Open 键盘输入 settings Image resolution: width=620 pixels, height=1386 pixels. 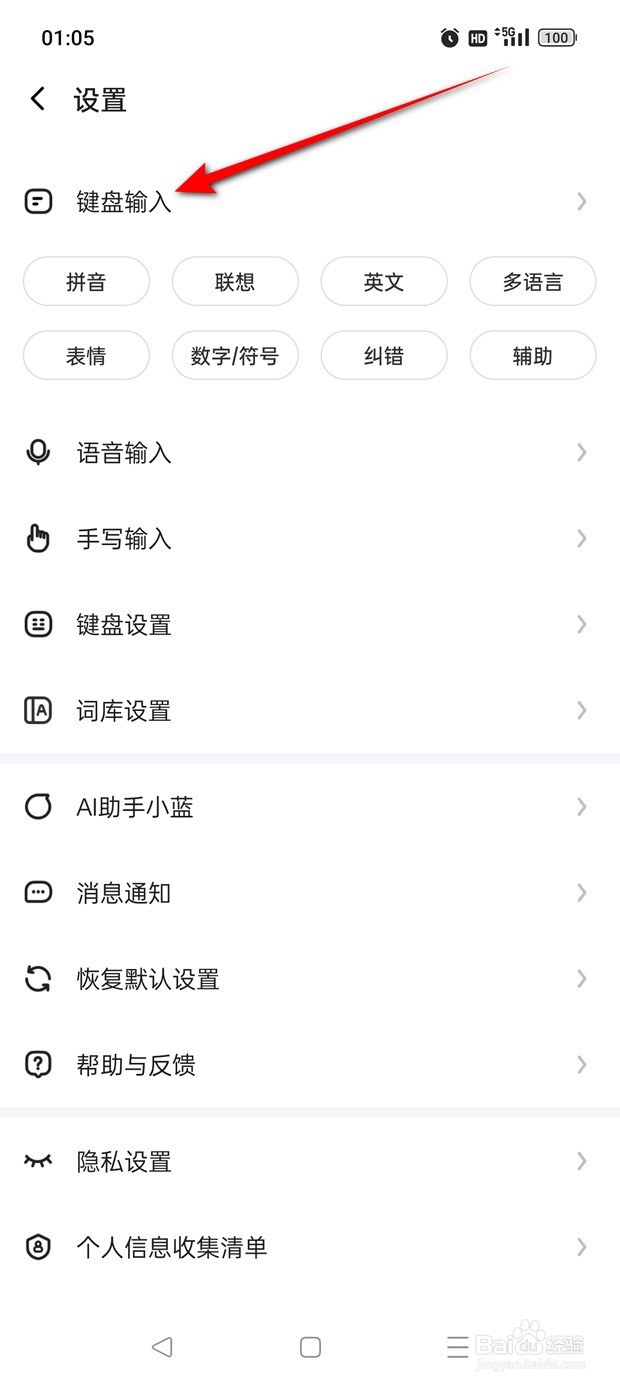[x=124, y=202]
